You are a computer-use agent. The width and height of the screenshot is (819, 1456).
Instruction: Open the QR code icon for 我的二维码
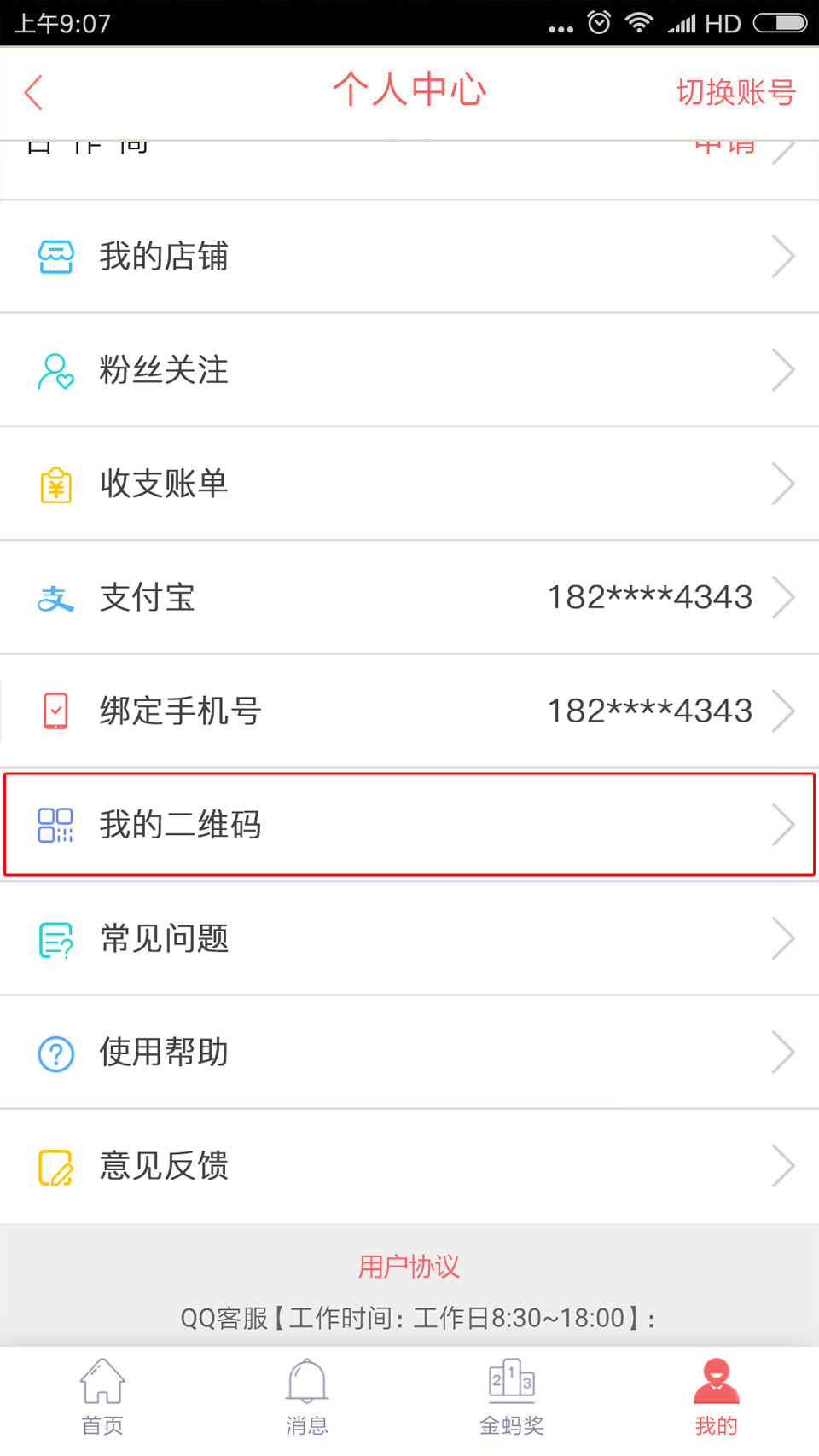tap(55, 824)
